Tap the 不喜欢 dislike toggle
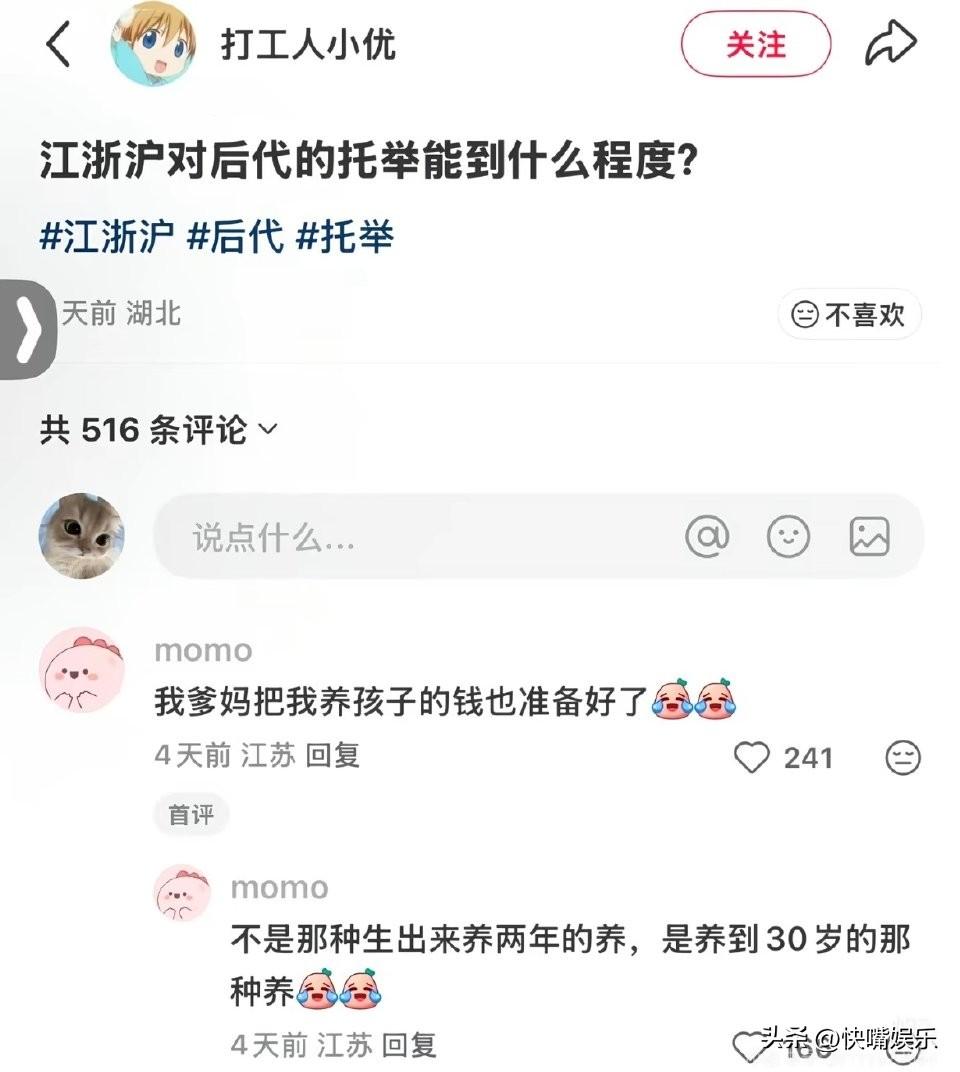The image size is (960, 1072). 848,315
